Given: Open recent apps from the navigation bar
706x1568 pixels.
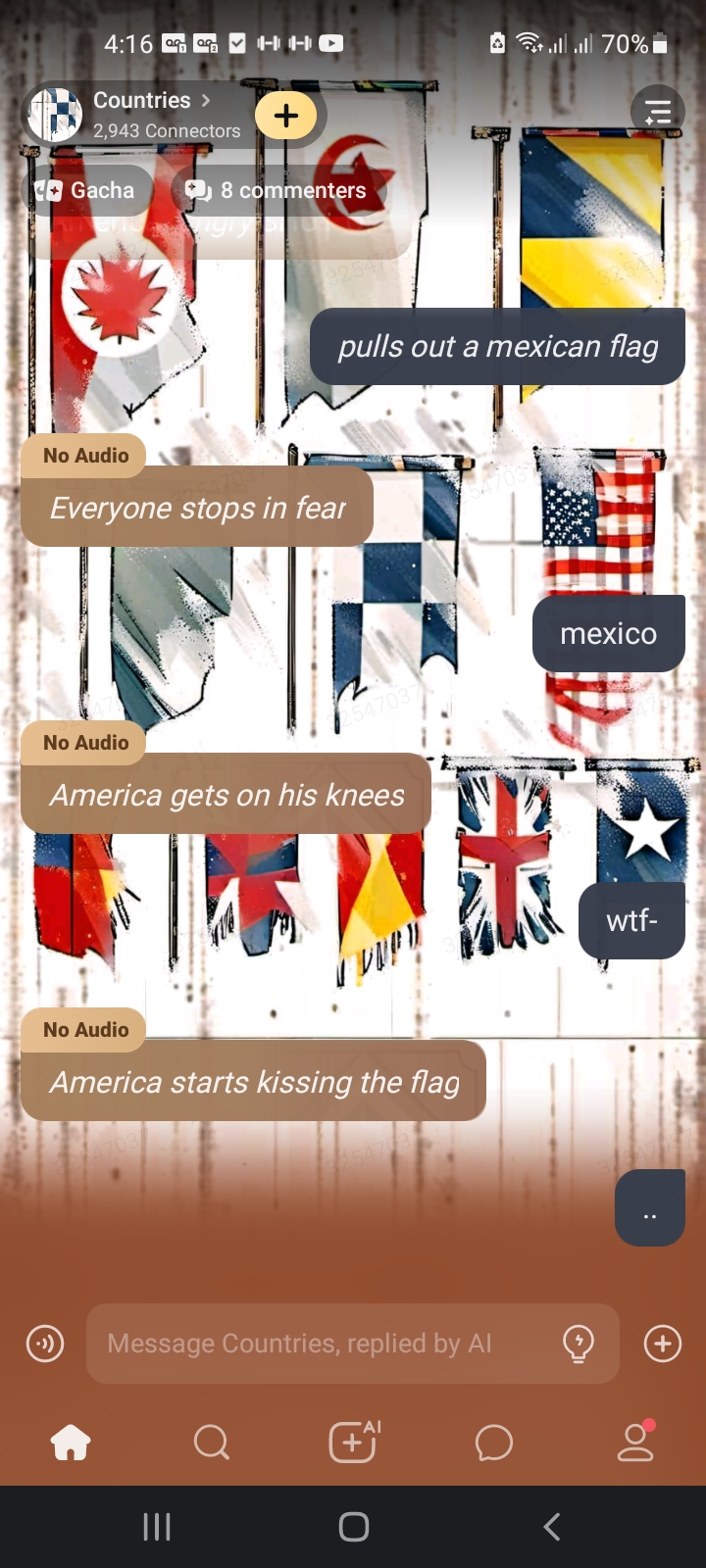Looking at the screenshot, I should coord(157,1526).
